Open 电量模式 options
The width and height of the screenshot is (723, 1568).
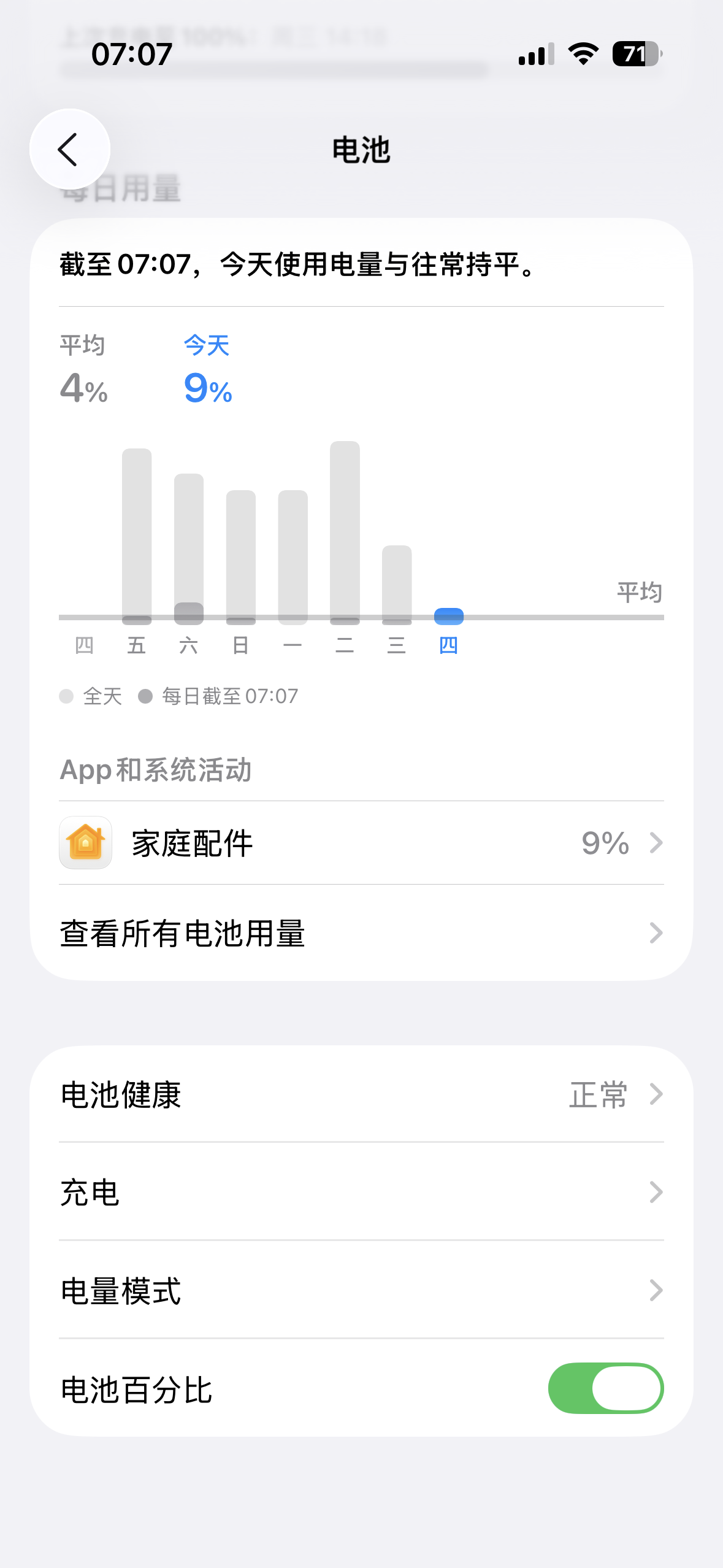(361, 1290)
